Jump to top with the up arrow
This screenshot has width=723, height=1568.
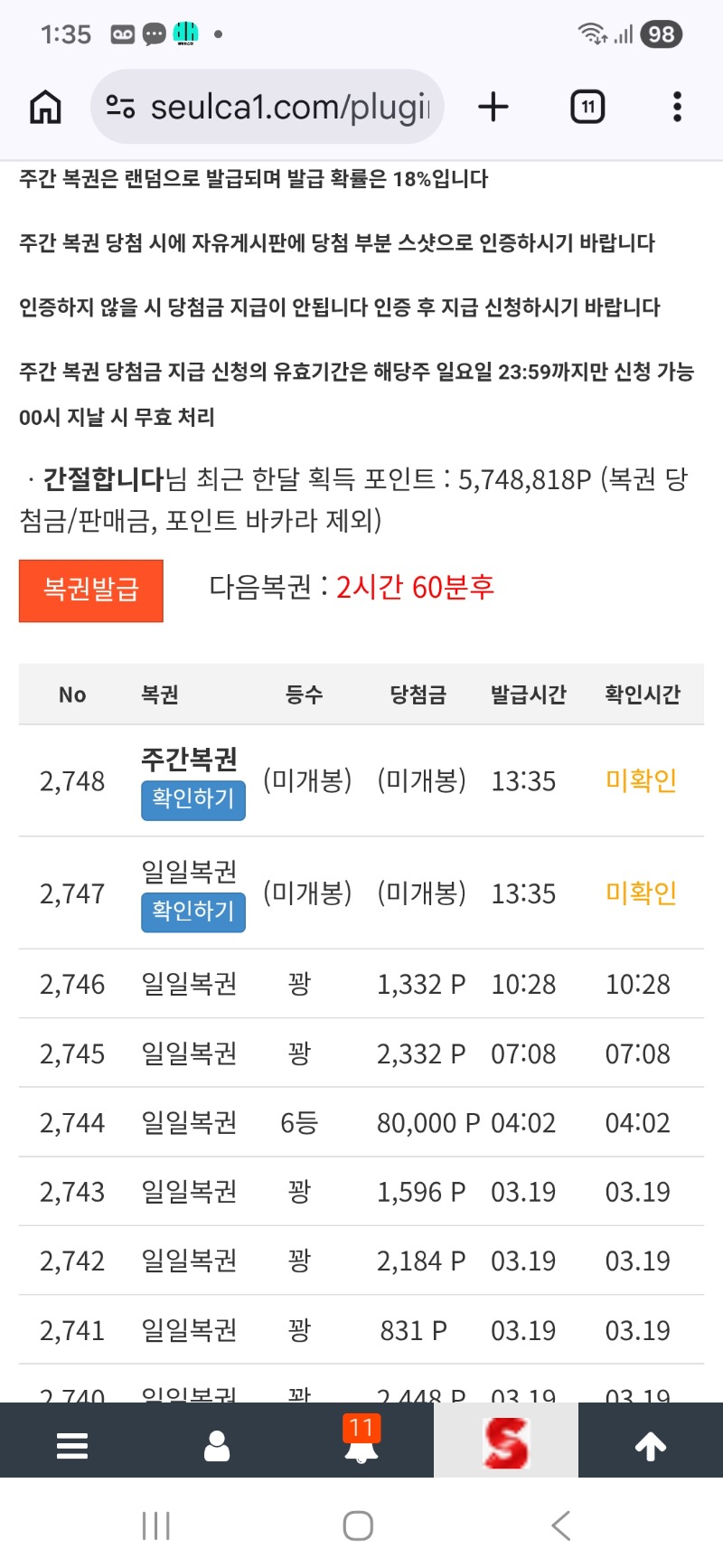651,1446
